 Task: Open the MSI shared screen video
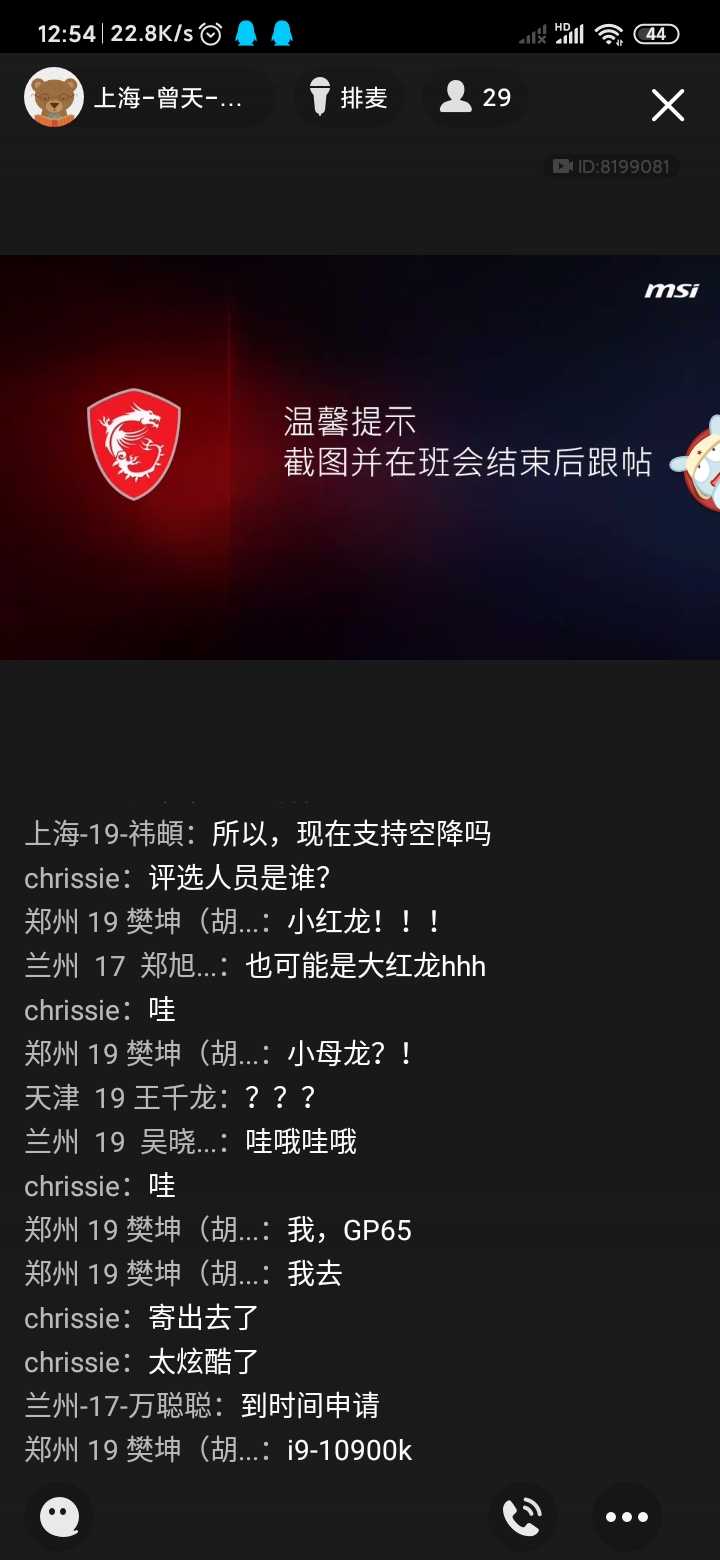(x=360, y=457)
